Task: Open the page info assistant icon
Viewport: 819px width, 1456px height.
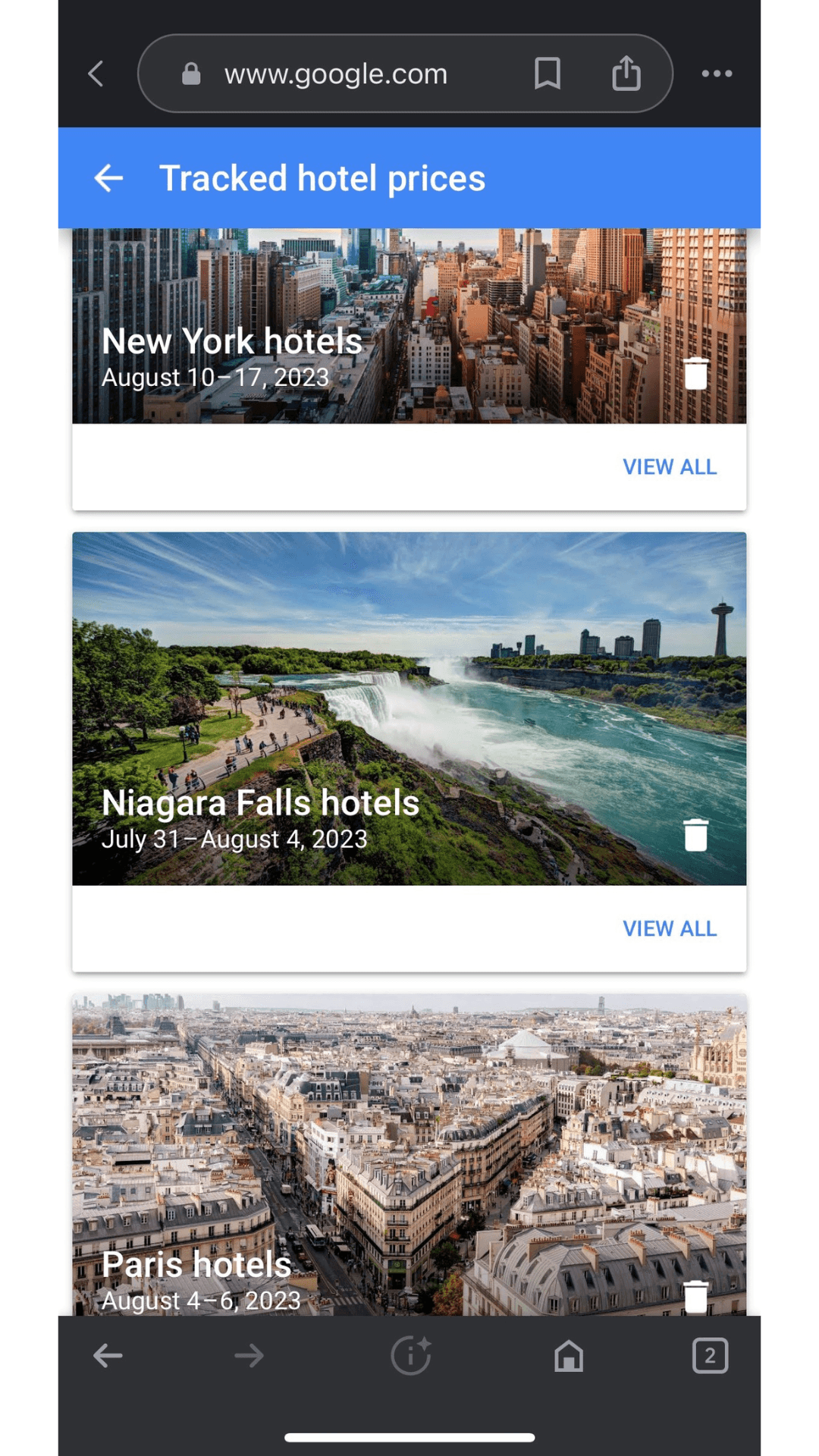Action: pos(411,1356)
